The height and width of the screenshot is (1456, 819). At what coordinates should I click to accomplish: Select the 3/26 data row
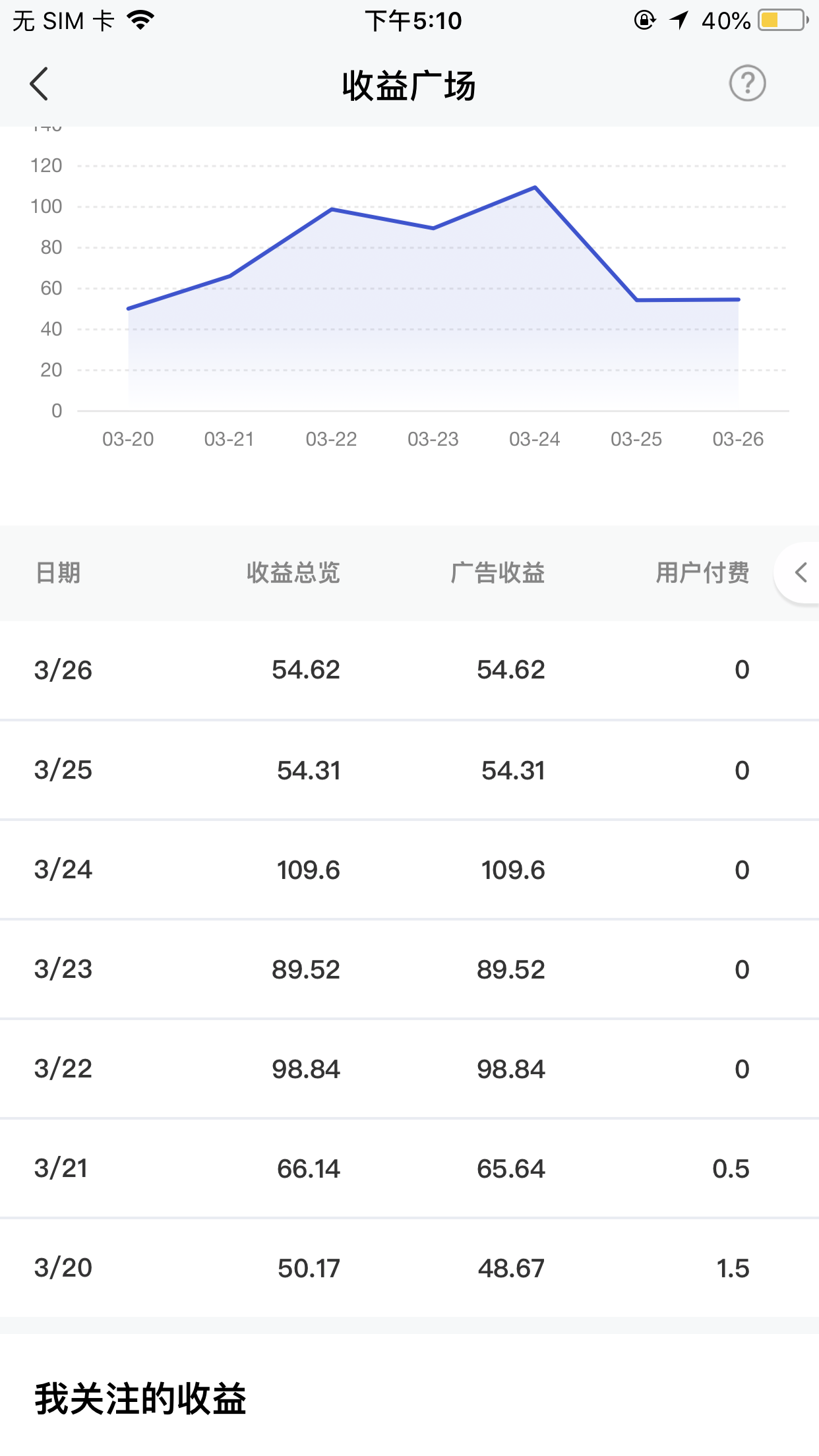(x=409, y=670)
